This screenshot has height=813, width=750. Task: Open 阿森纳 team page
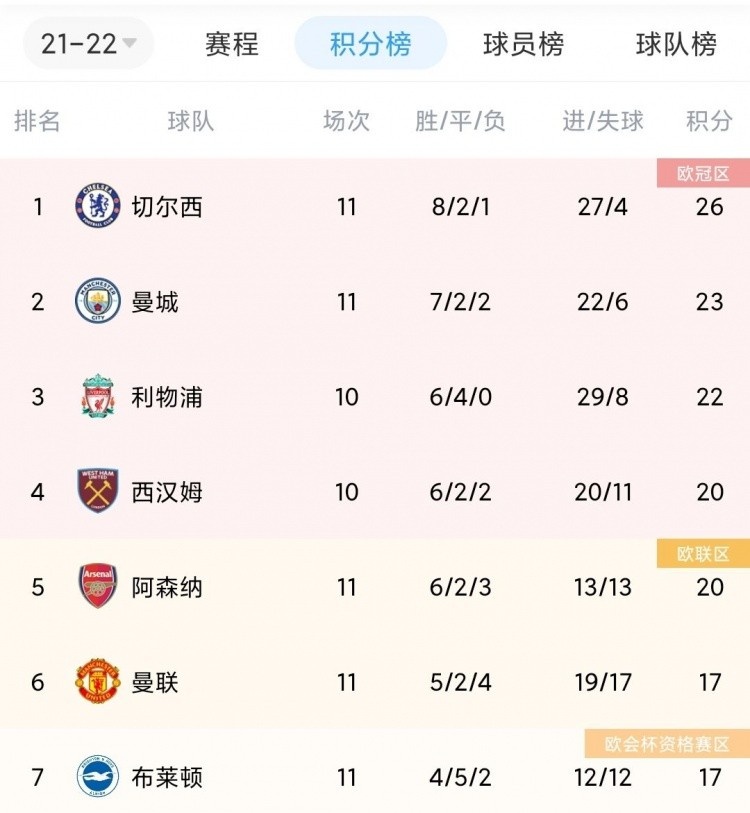(167, 588)
